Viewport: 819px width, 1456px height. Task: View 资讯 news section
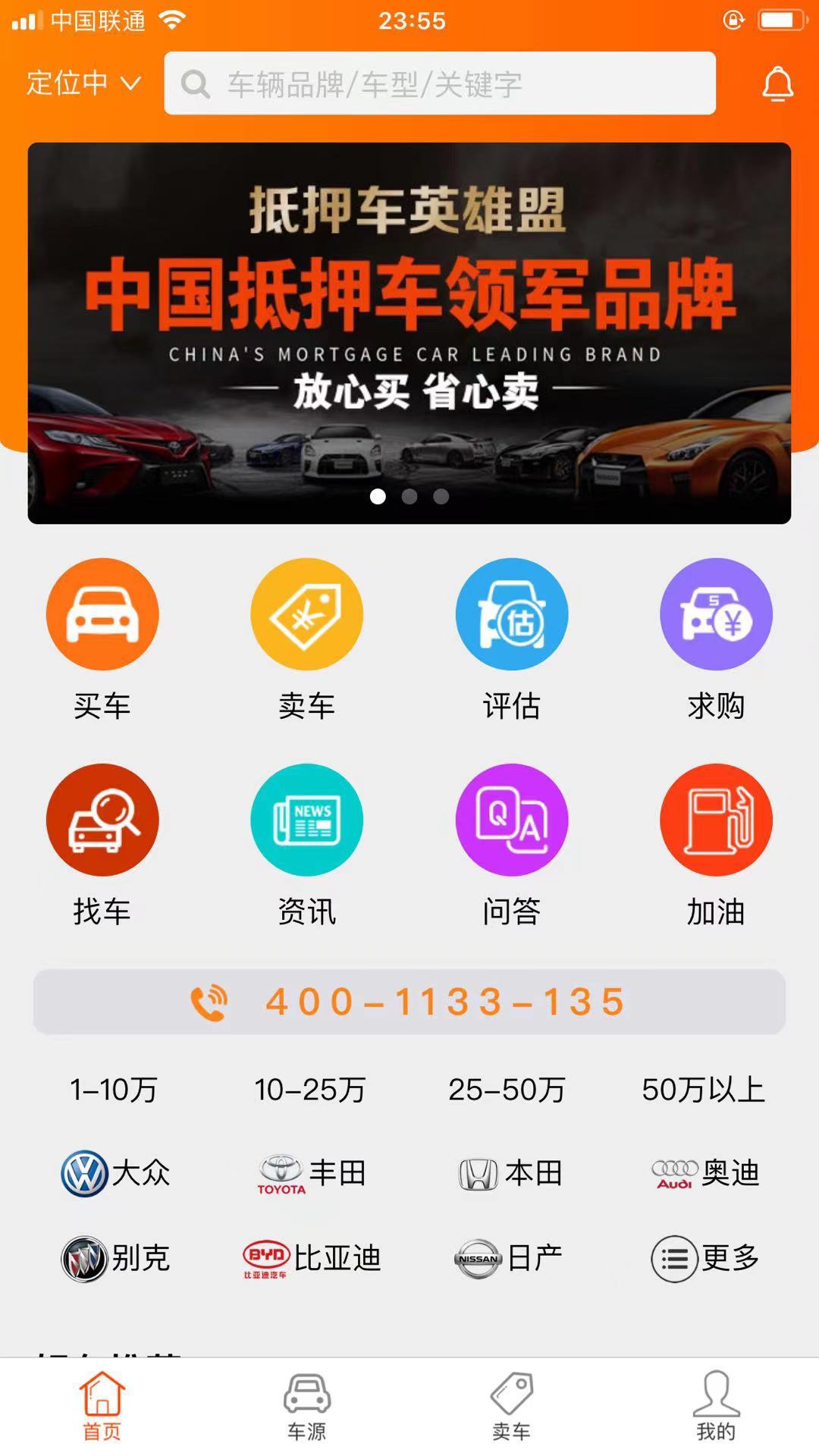[x=307, y=820]
